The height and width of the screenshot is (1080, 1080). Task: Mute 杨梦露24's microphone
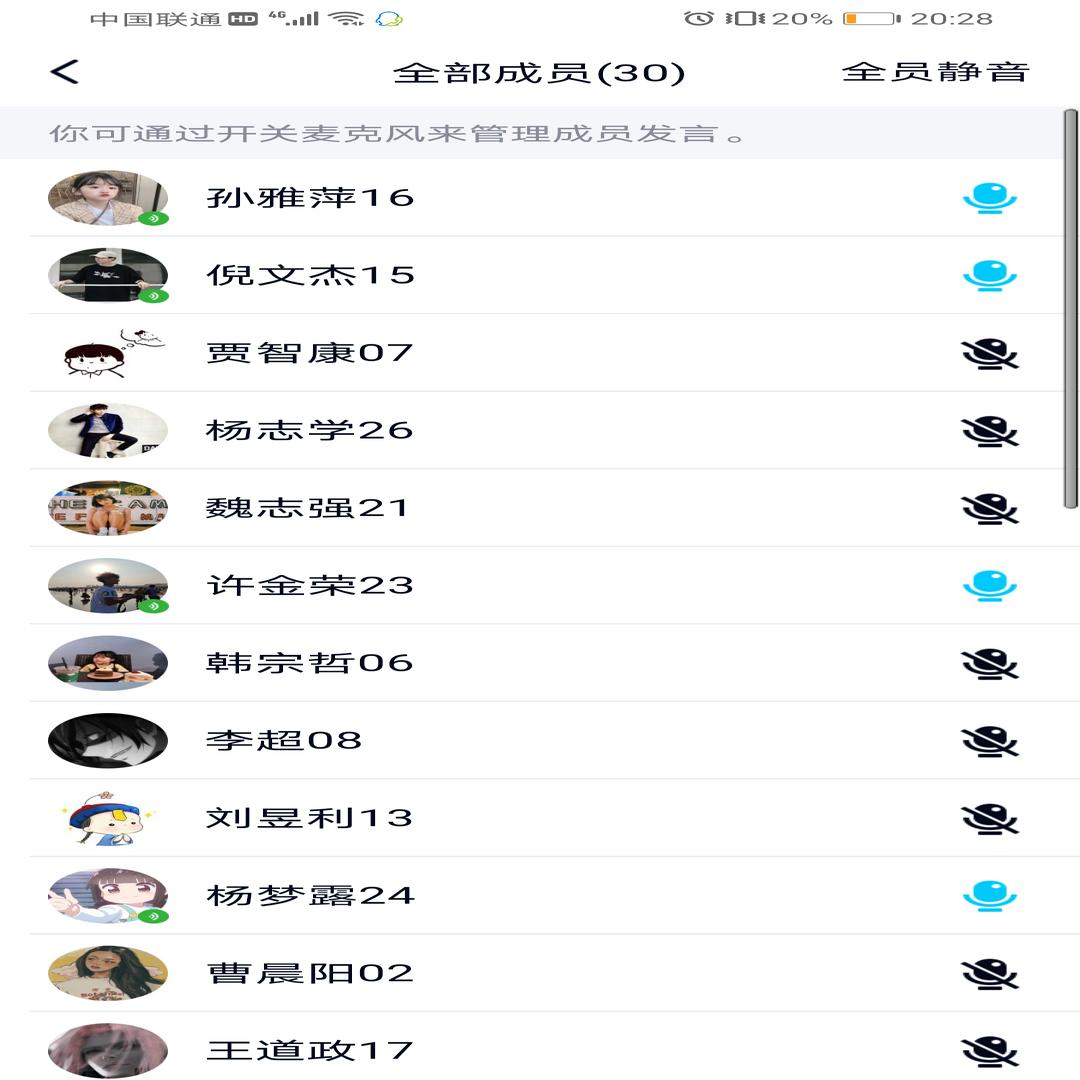[989, 896]
